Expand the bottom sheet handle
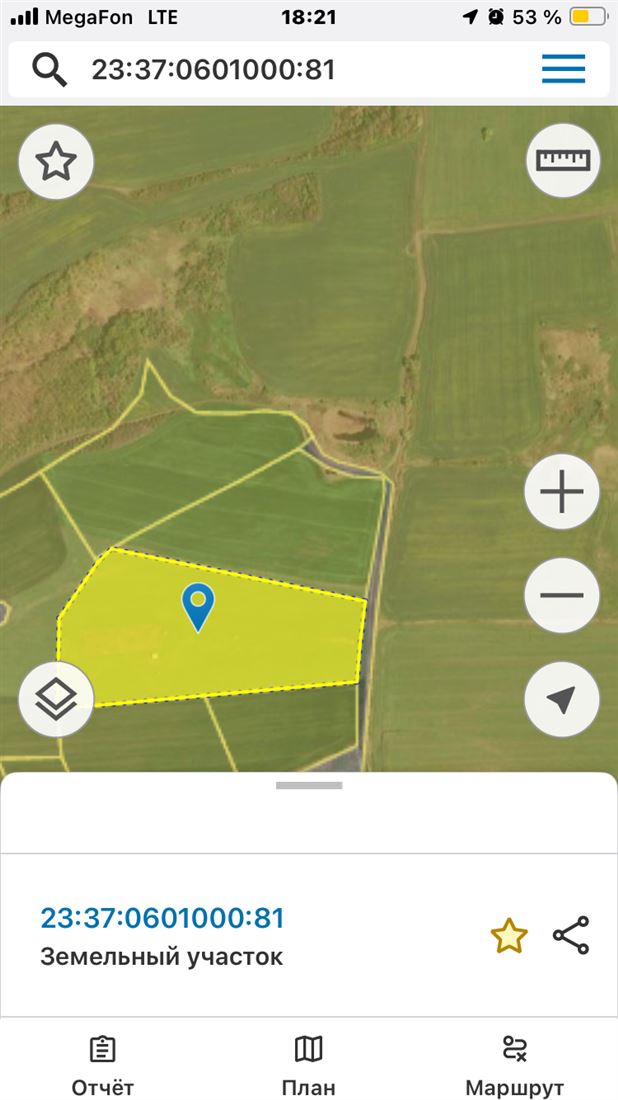 tap(309, 786)
